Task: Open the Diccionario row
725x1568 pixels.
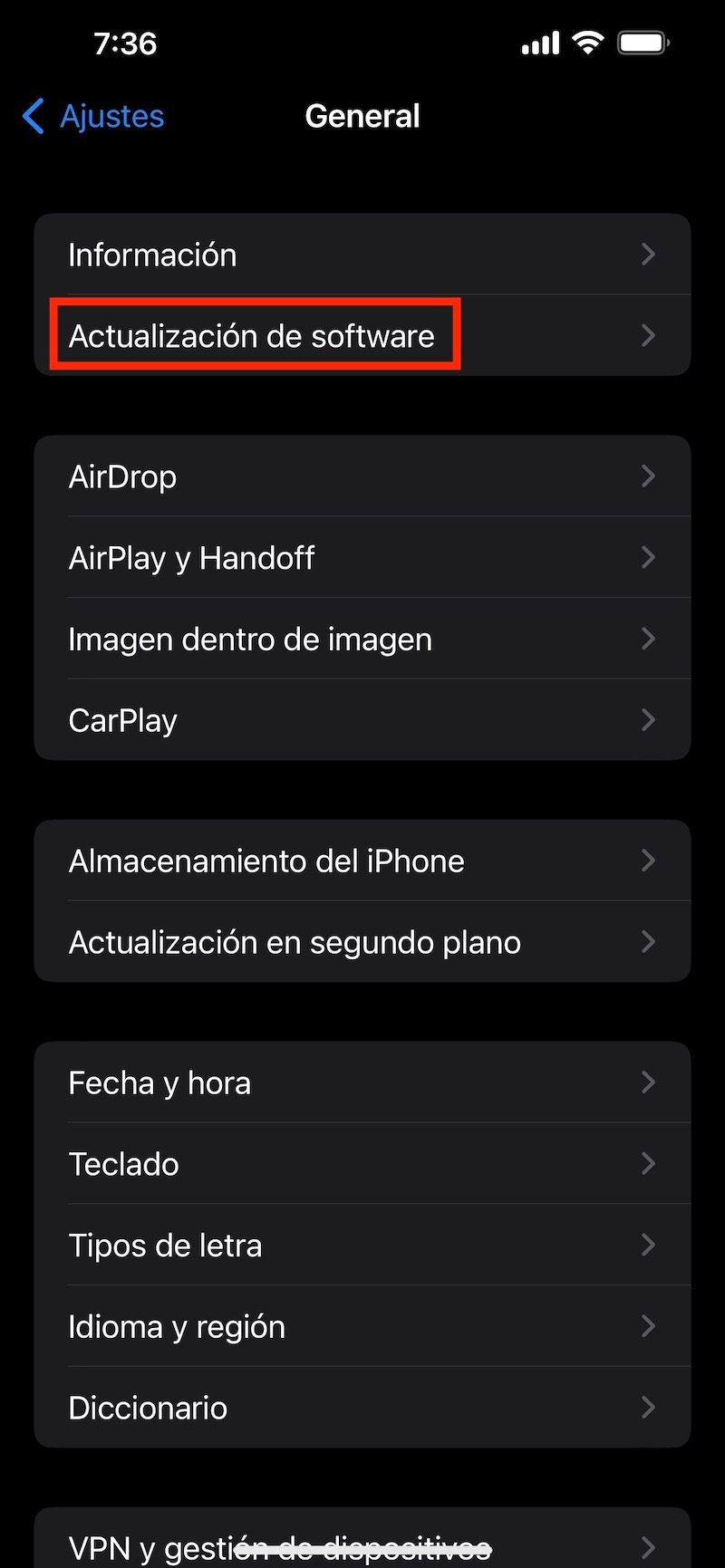Action: [x=362, y=1408]
